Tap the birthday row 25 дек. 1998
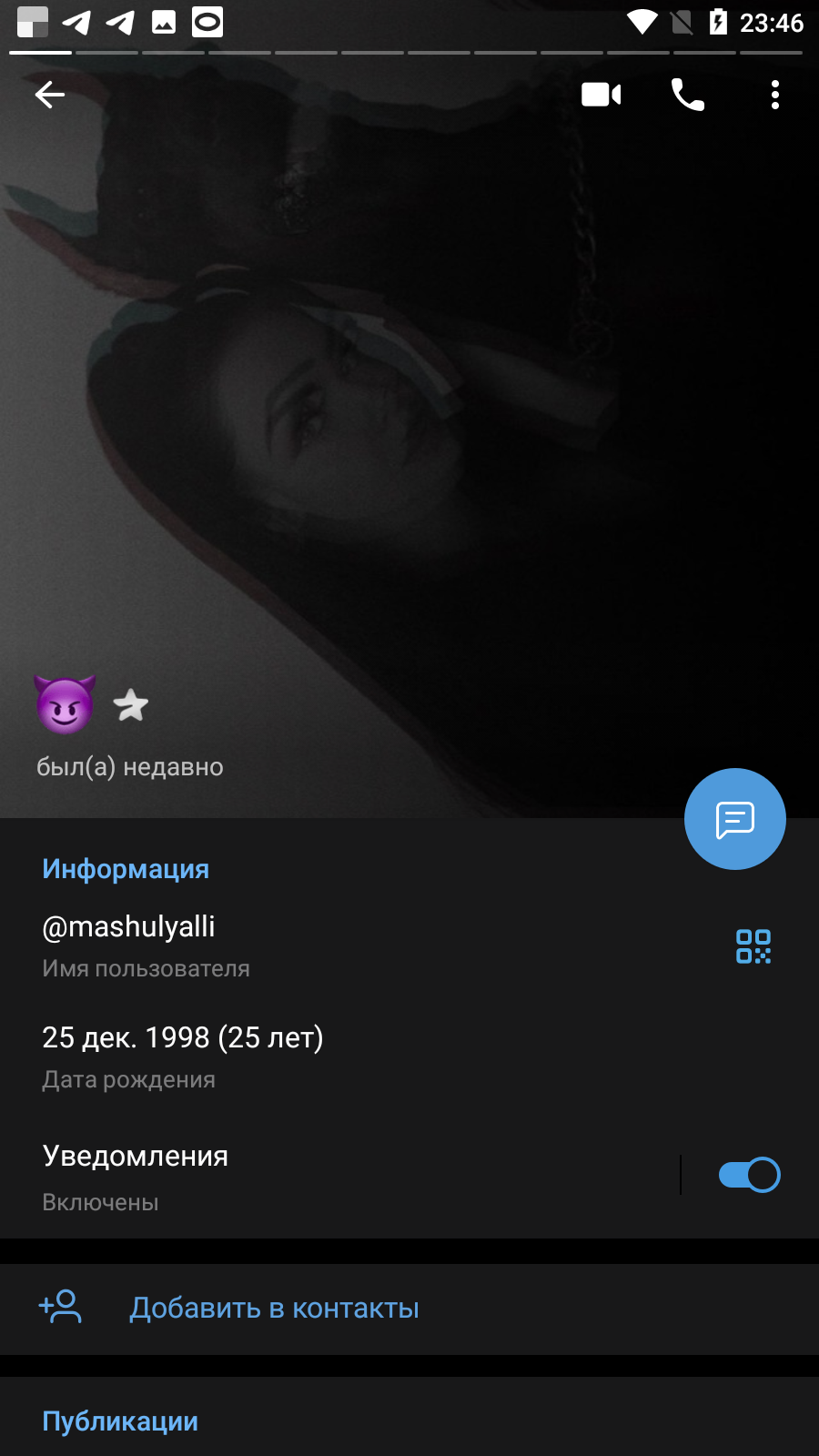Screen dimensions: 819x1456 click(x=409, y=1057)
